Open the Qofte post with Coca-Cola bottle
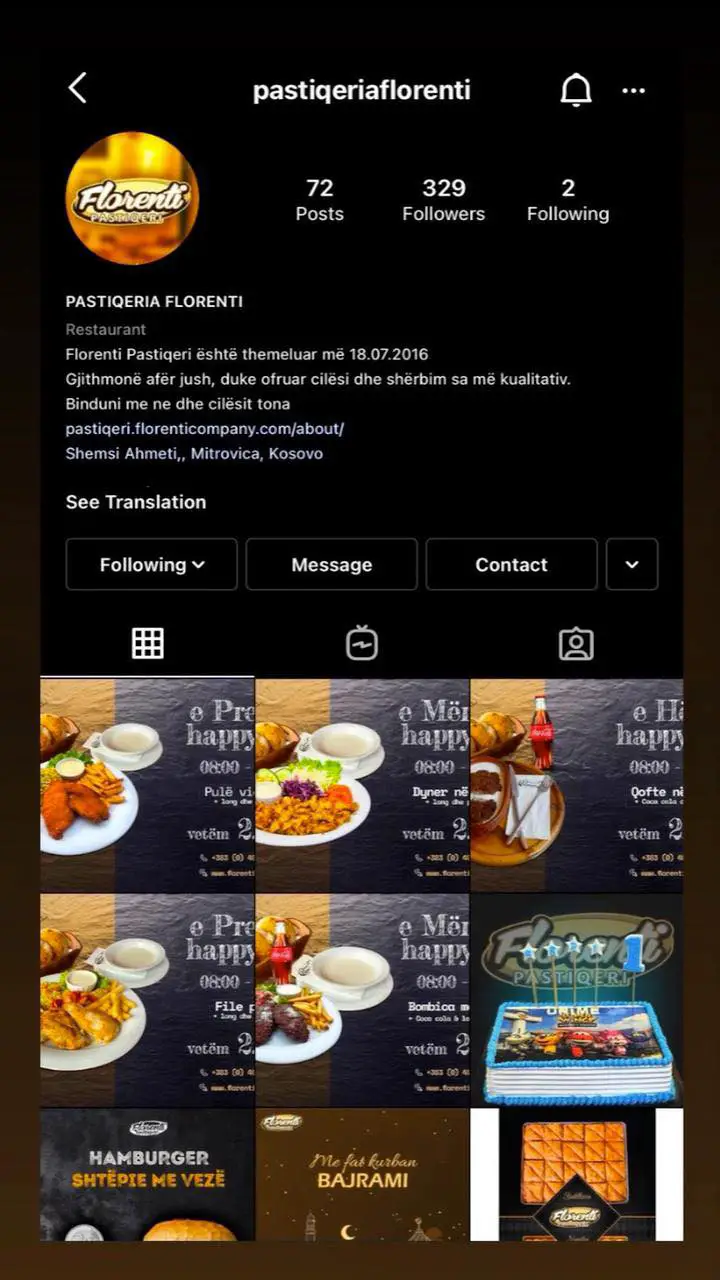The height and width of the screenshot is (1280, 720). point(577,785)
